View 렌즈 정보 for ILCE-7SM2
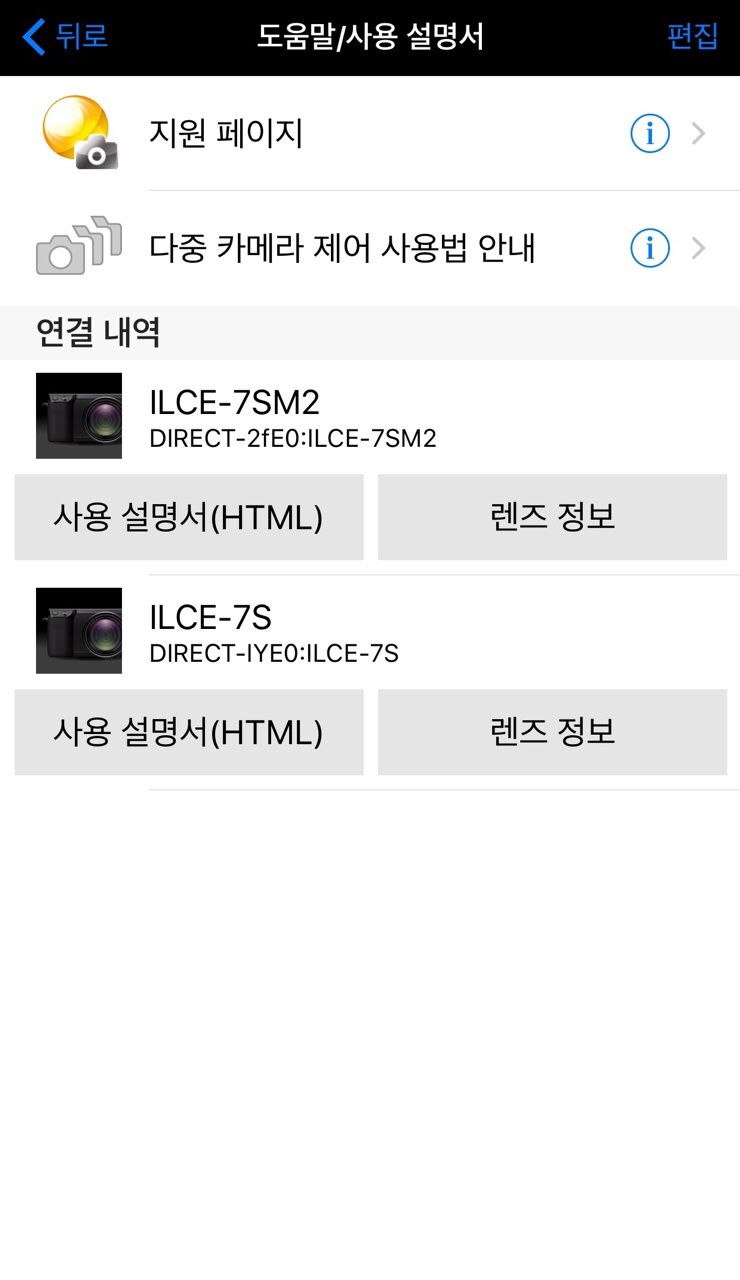740x1280 pixels. 552,517
